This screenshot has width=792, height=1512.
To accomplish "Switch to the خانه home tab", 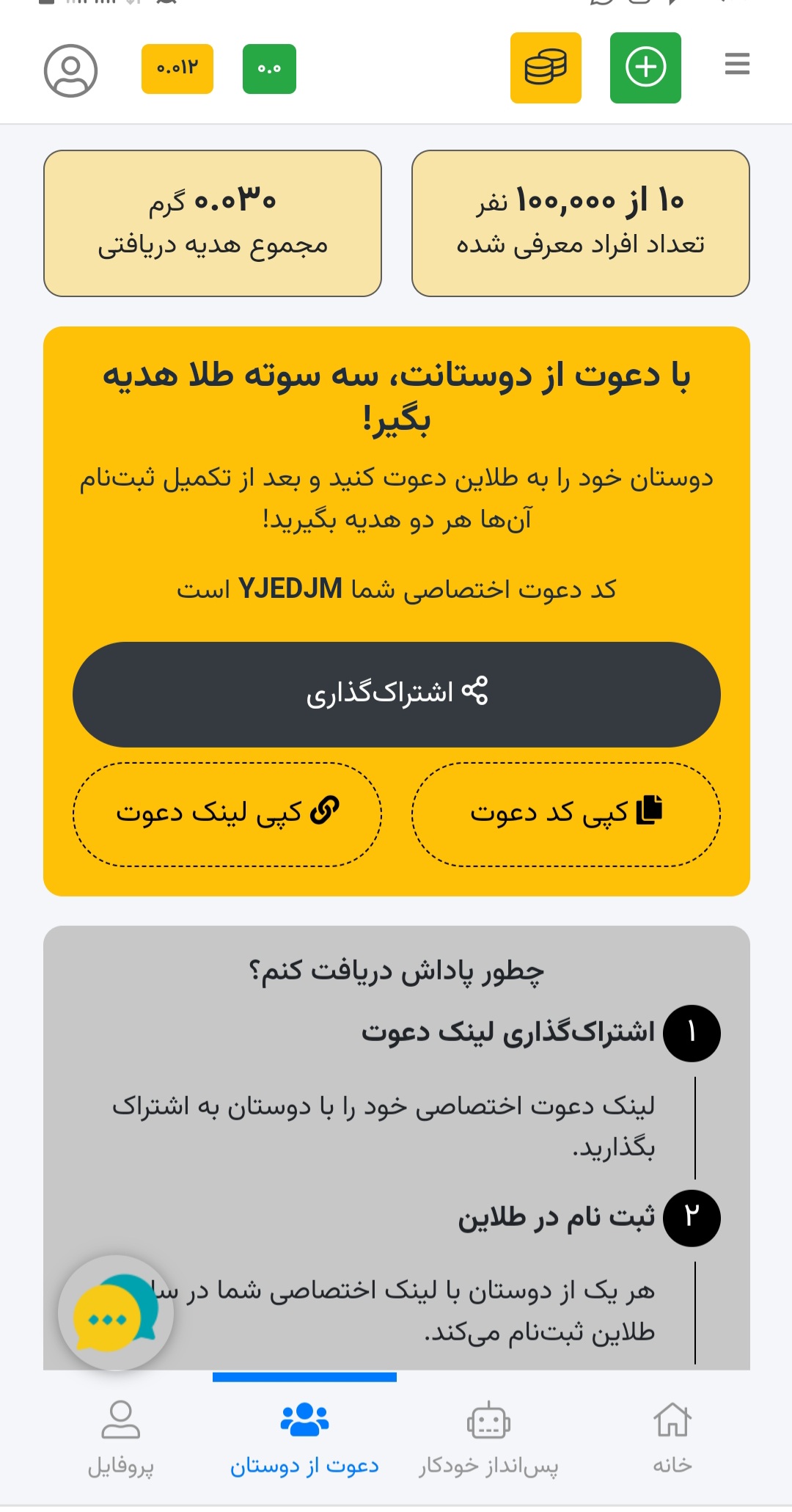I will pyautogui.click(x=672, y=1436).
